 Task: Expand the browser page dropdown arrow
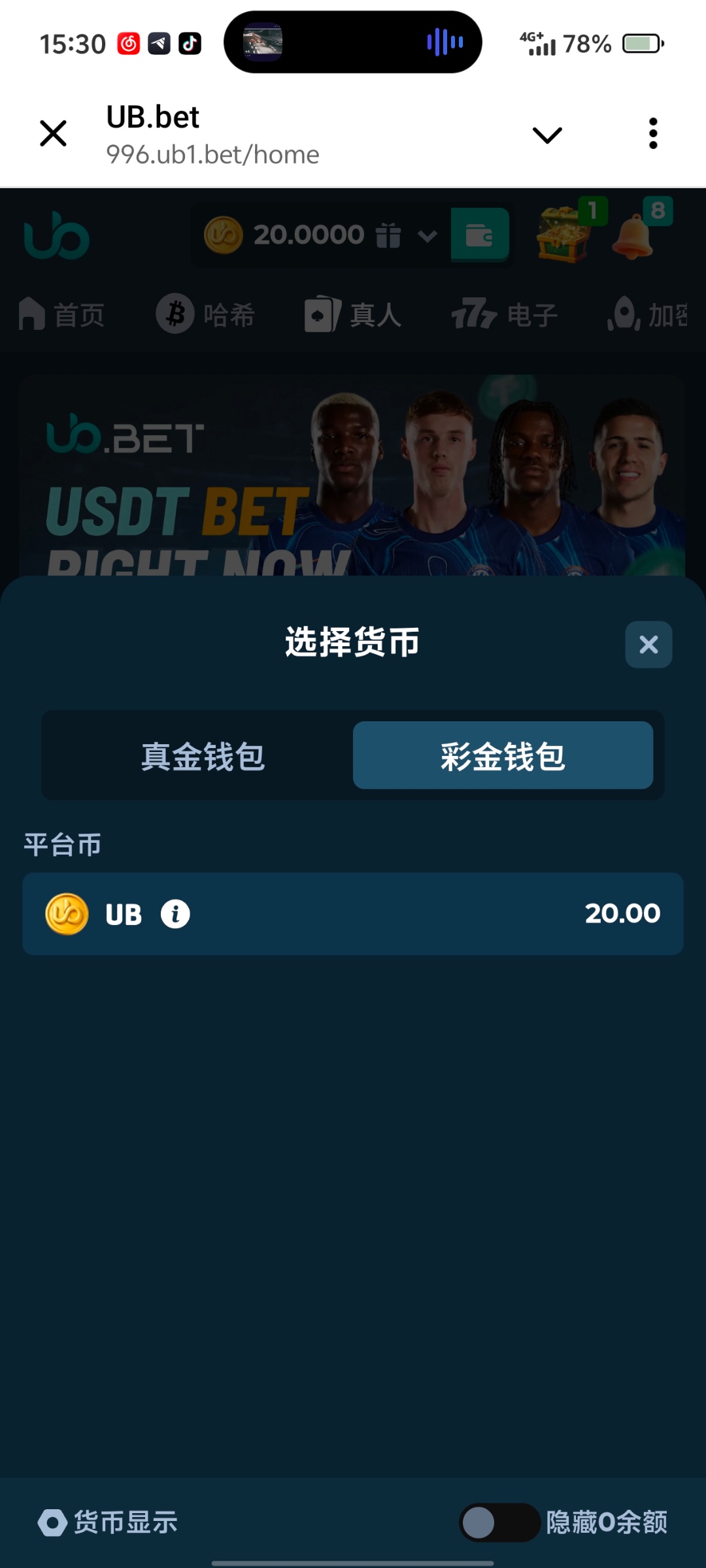pos(547,135)
